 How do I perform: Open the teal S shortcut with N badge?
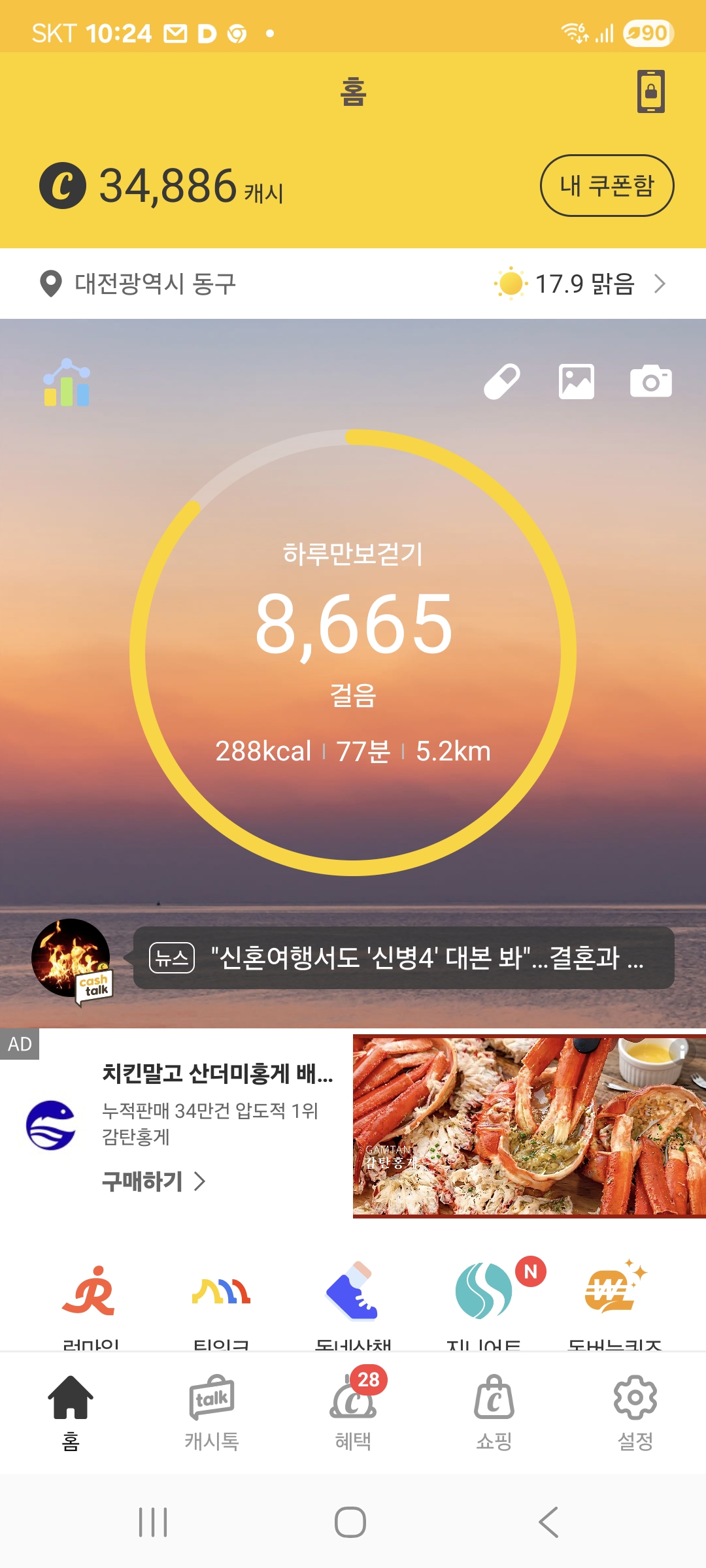pyautogui.click(x=484, y=1291)
